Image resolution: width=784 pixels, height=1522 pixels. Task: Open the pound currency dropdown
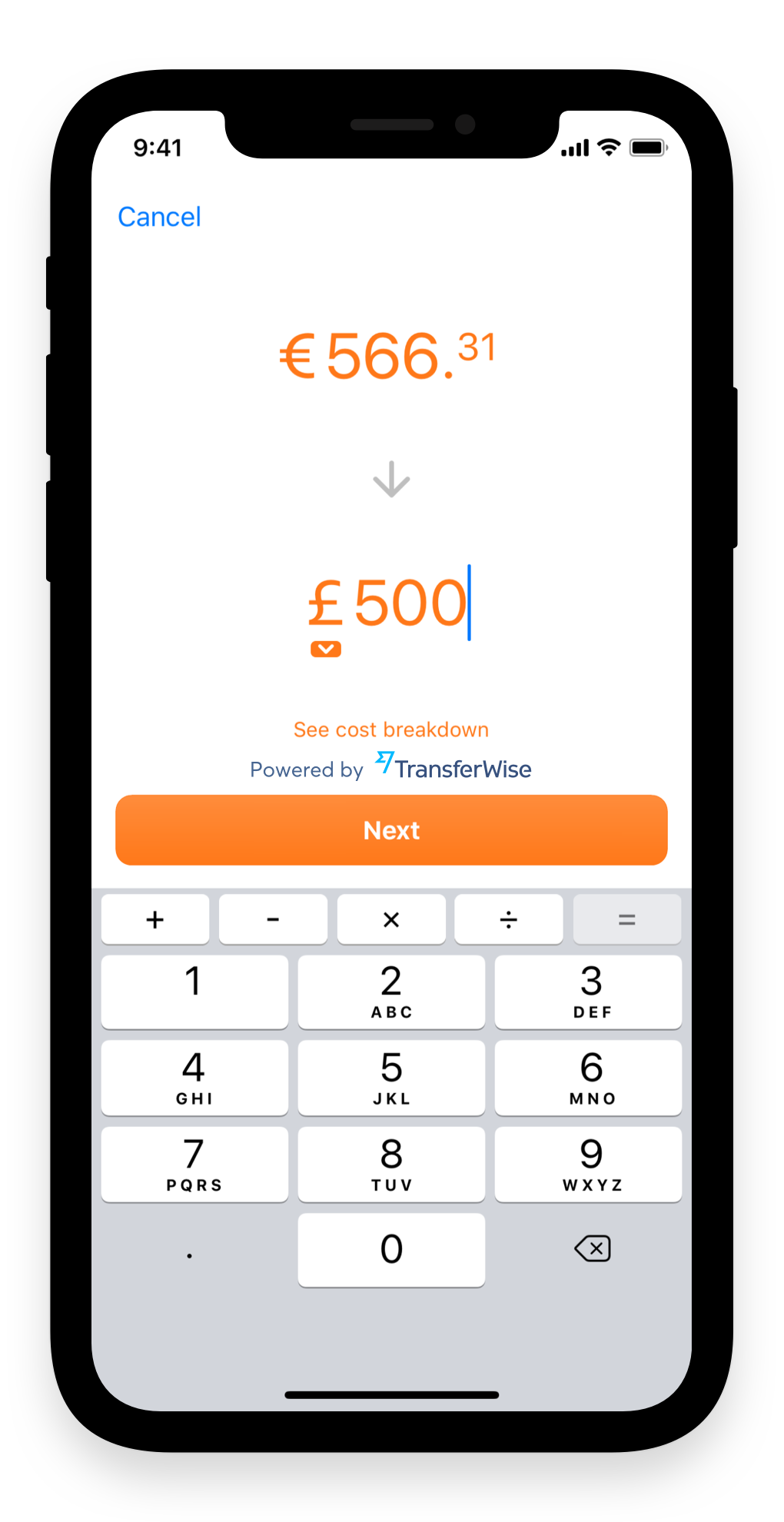pyautogui.click(x=326, y=650)
